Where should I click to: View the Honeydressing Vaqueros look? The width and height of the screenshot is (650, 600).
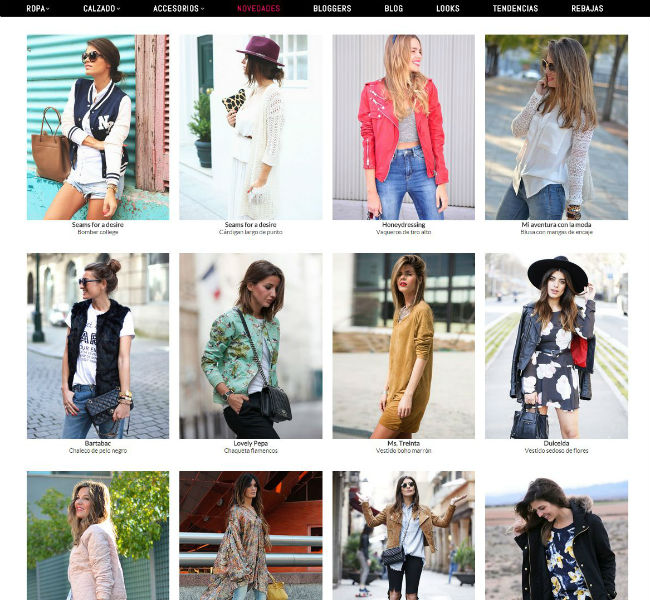click(x=403, y=127)
